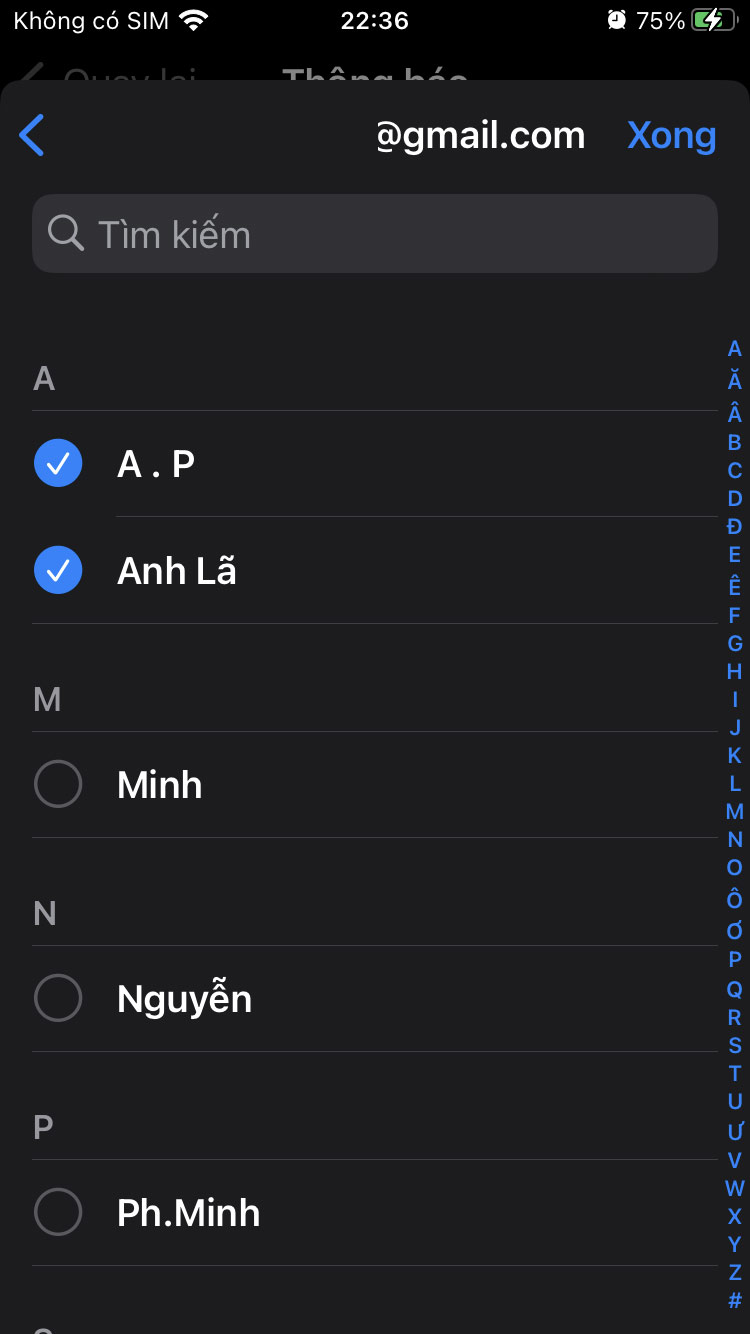Tap the magnifying glass search icon
The height and width of the screenshot is (1334, 750).
(x=65, y=233)
